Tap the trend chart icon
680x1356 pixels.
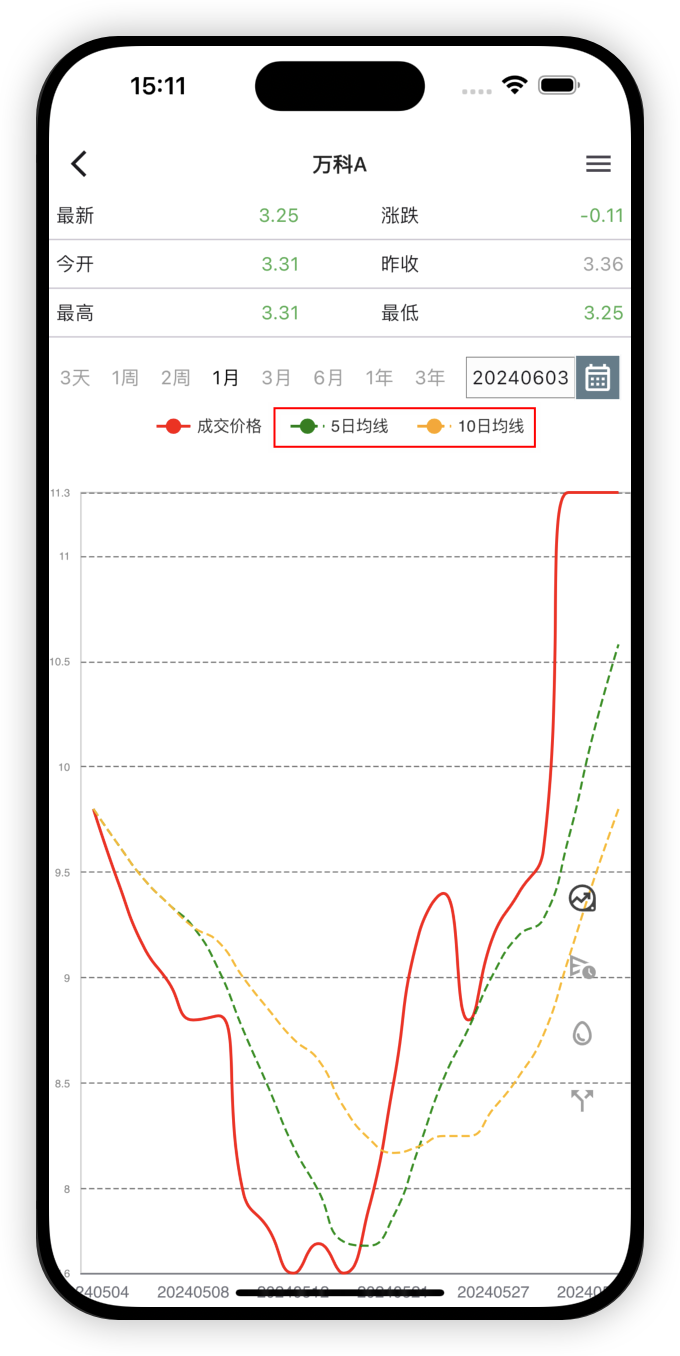pyautogui.click(x=582, y=898)
